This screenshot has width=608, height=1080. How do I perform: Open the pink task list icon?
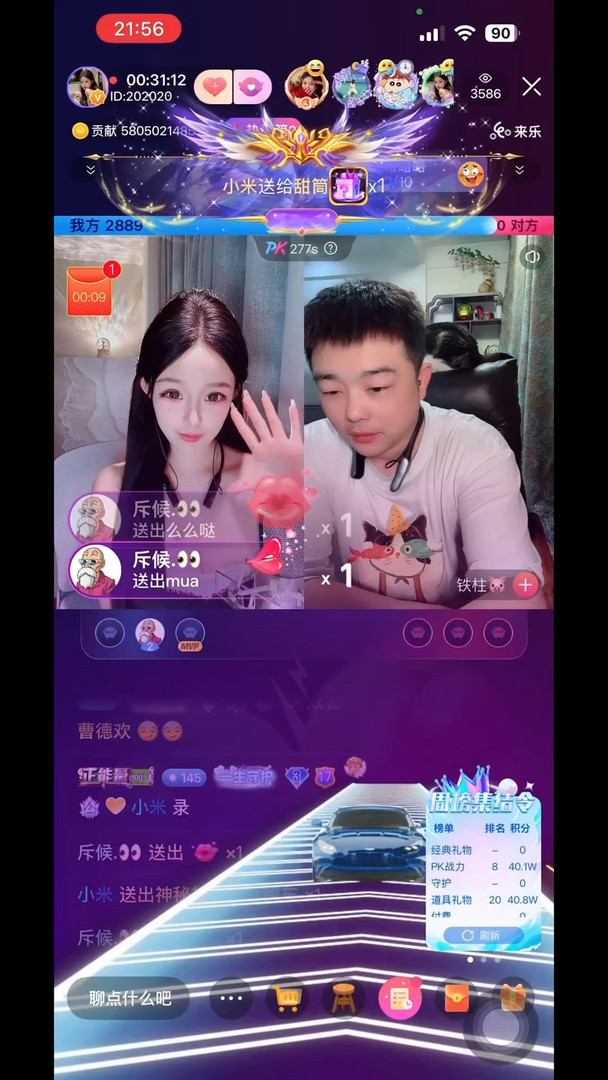tap(399, 997)
